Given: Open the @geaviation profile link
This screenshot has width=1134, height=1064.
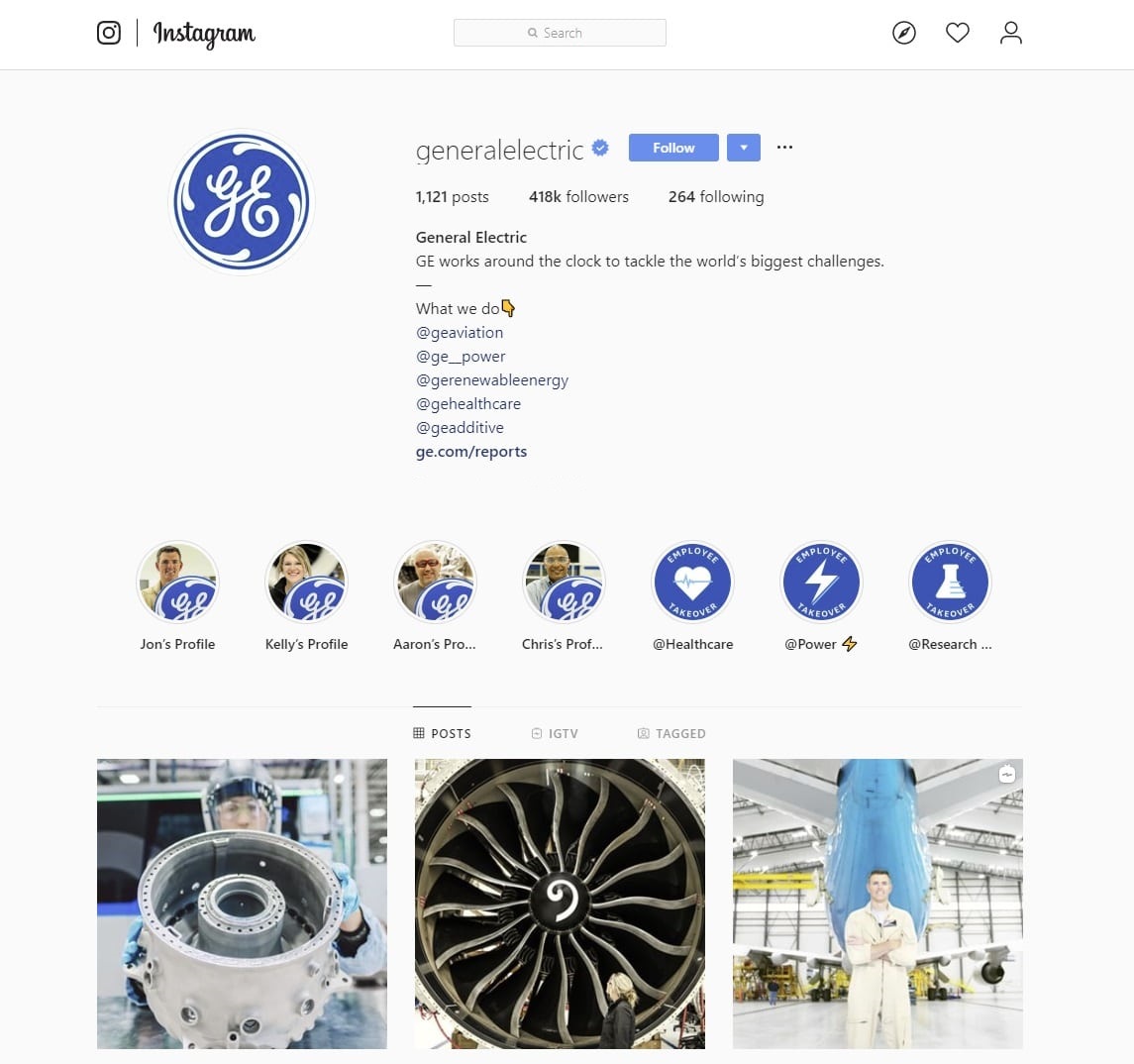Looking at the screenshot, I should click(x=460, y=333).
